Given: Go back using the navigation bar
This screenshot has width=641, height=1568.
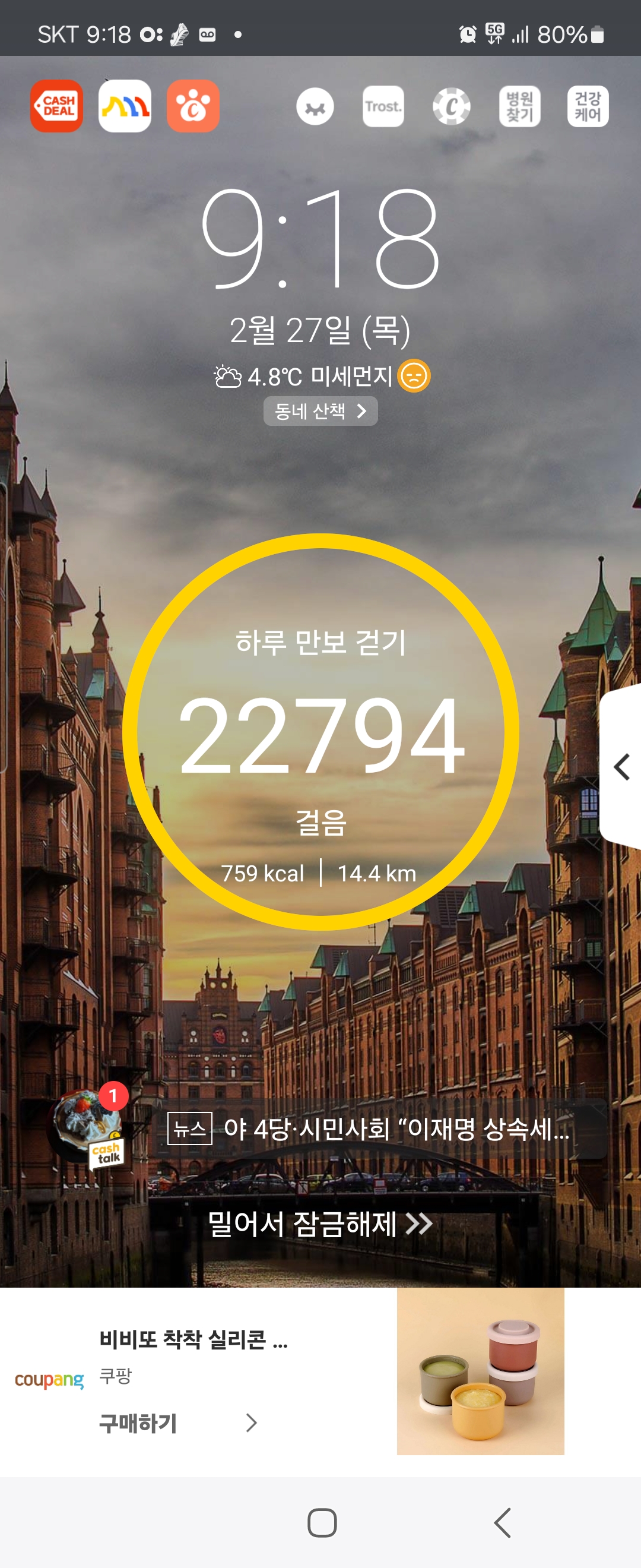Looking at the screenshot, I should tap(502, 1523).
